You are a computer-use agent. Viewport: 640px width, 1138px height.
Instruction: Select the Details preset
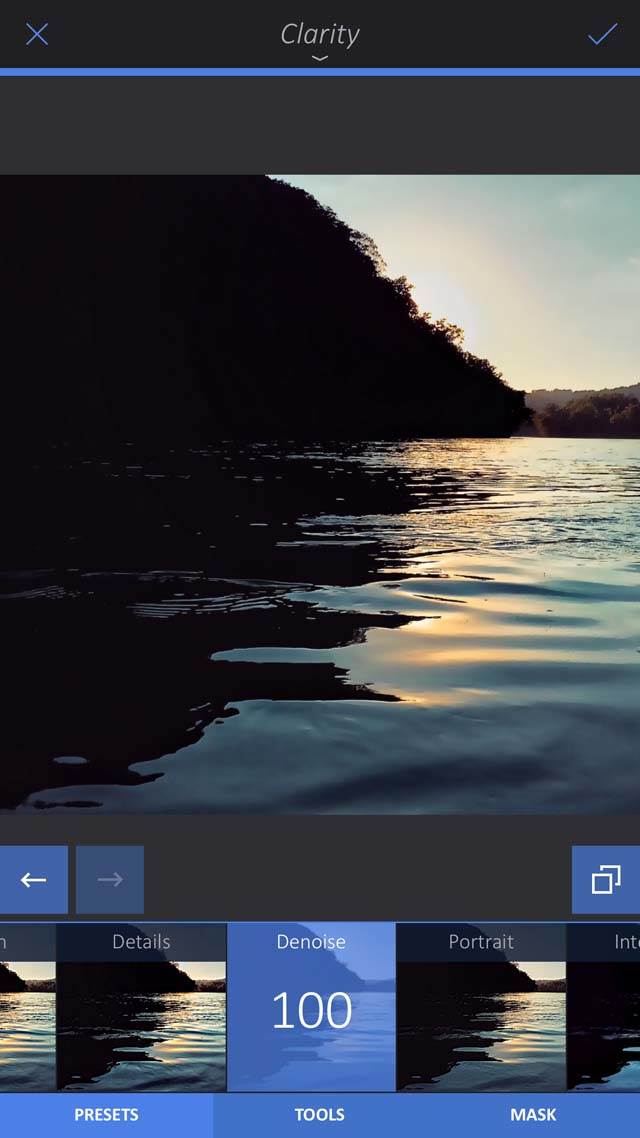141,1007
